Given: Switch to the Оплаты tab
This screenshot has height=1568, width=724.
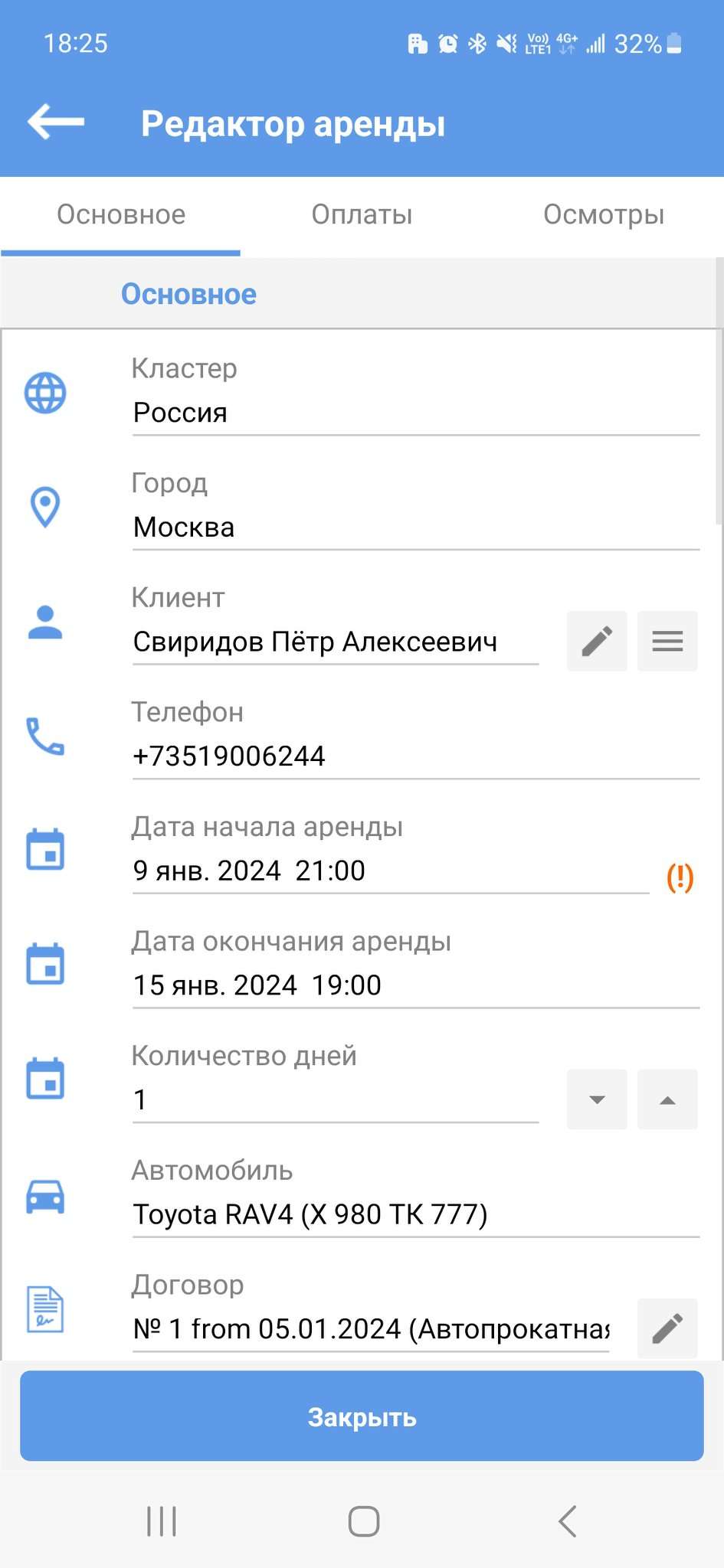Looking at the screenshot, I should pos(362,215).
